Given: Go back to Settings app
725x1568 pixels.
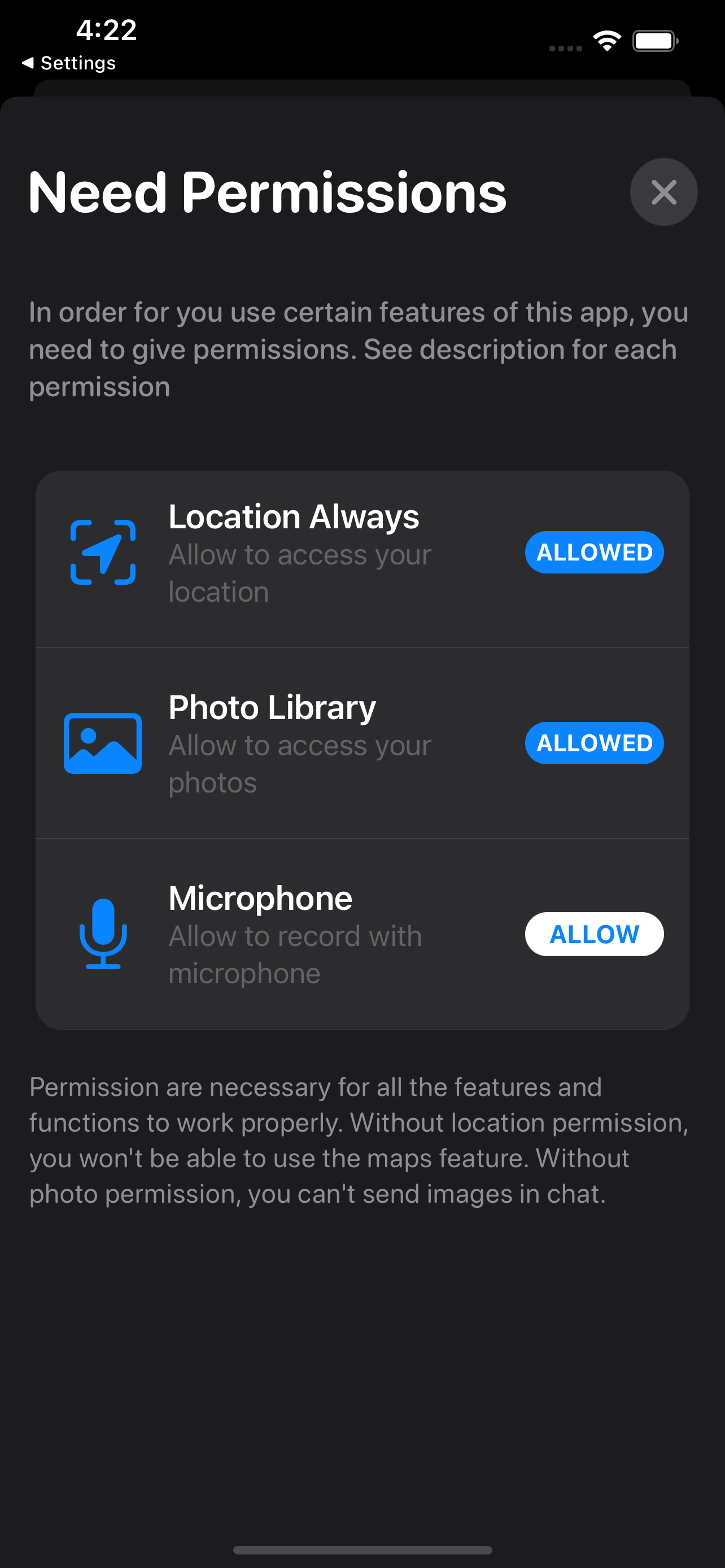Looking at the screenshot, I should click(69, 63).
